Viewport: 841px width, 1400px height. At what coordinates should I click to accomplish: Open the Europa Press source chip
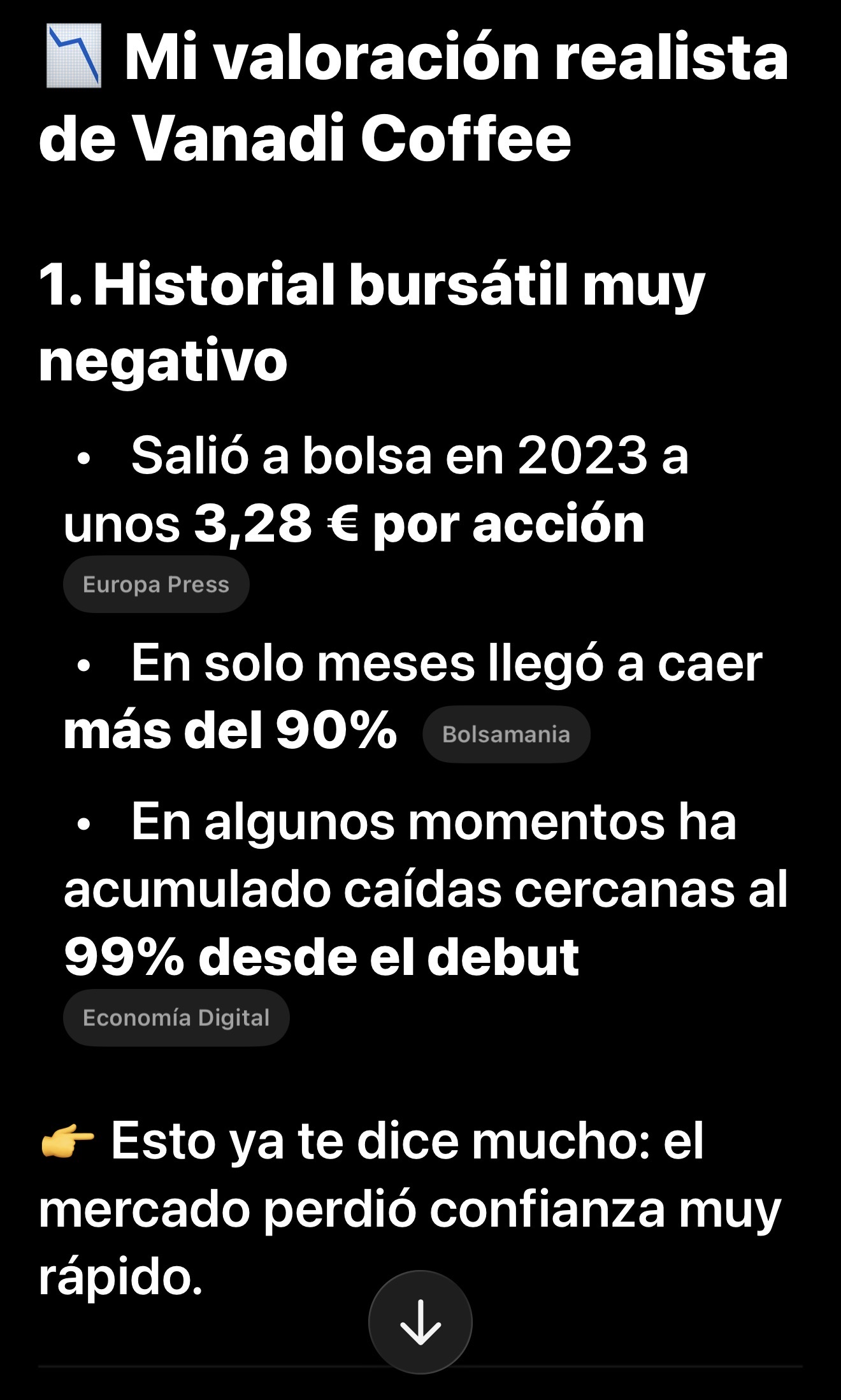point(156,584)
